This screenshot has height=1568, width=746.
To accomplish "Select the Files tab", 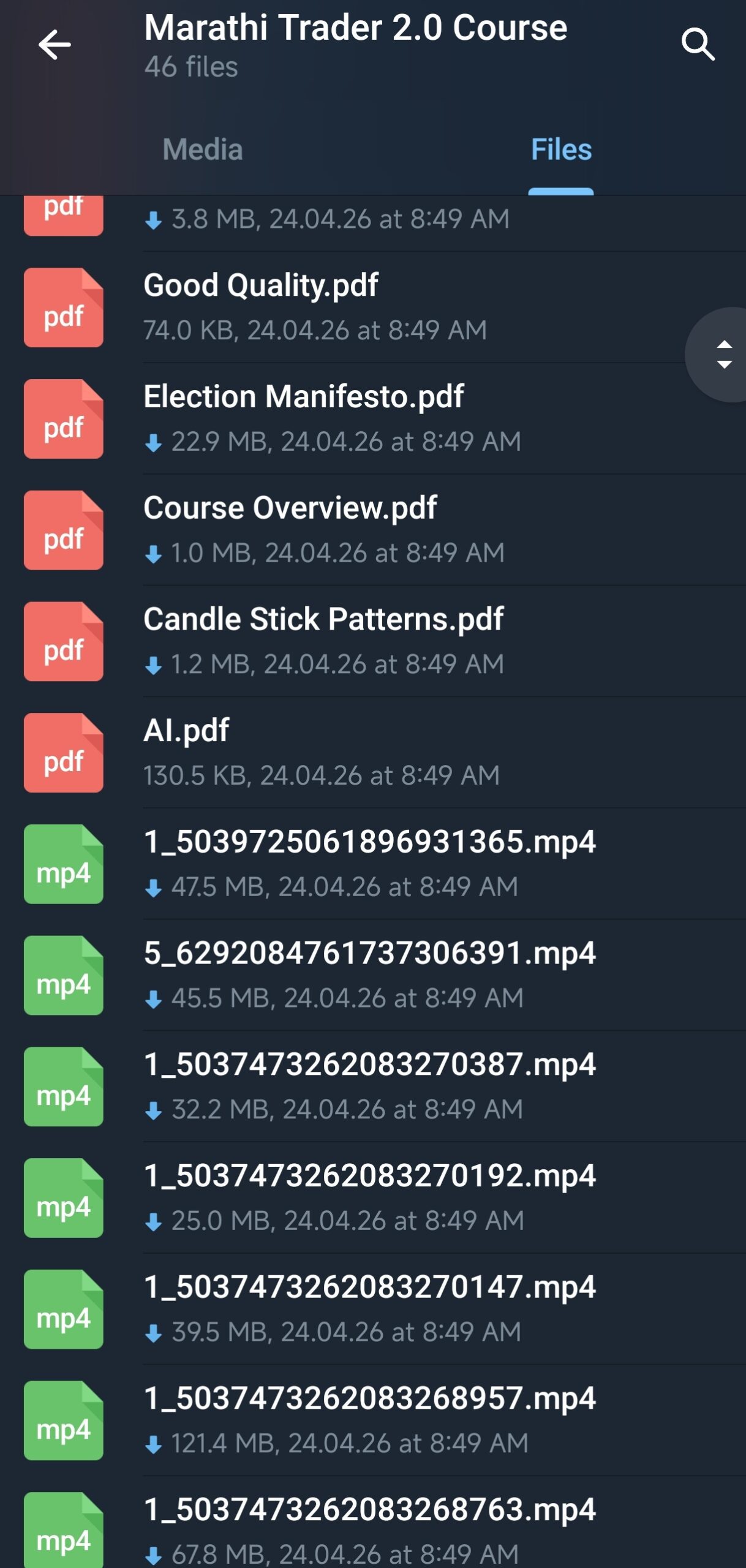I will [x=561, y=149].
